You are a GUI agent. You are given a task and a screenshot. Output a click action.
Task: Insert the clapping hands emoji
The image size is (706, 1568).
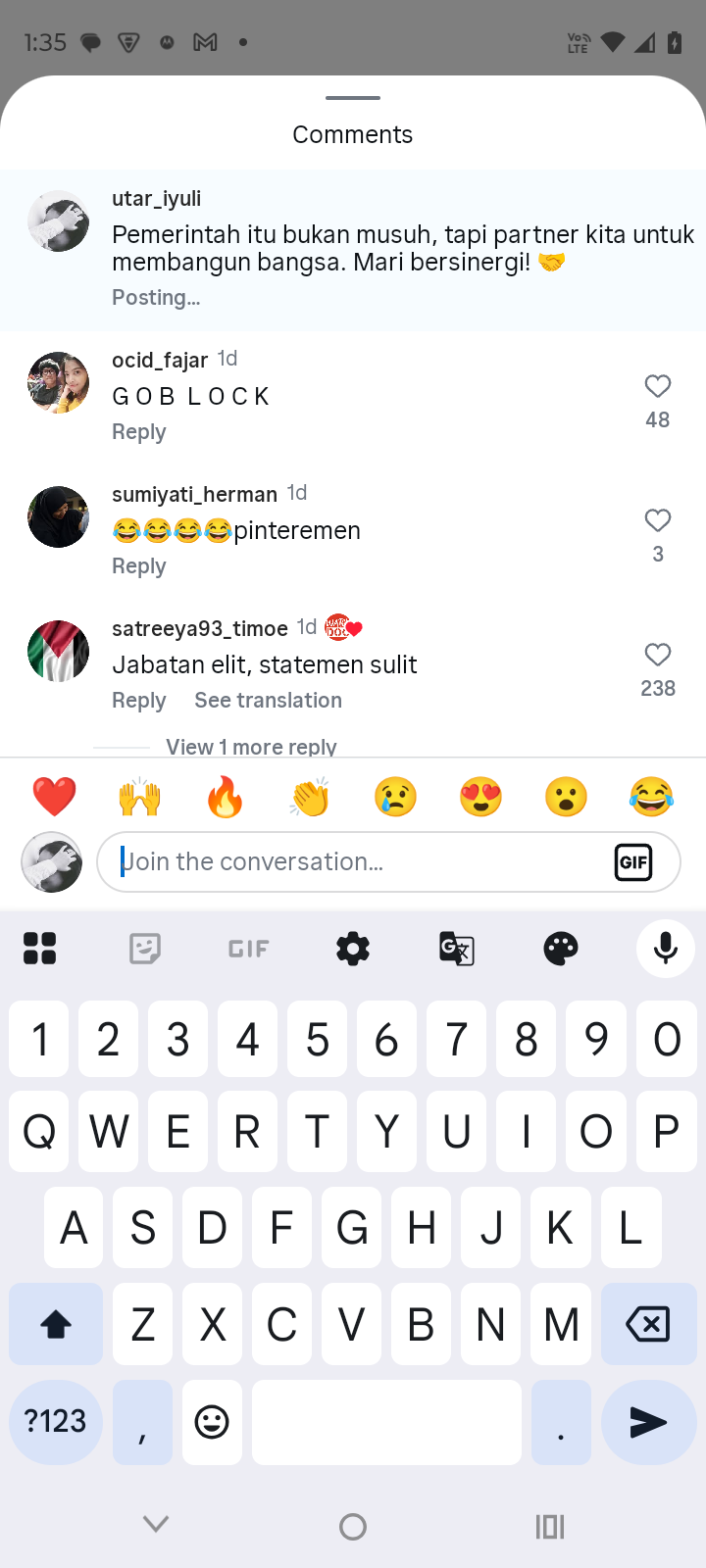click(310, 797)
